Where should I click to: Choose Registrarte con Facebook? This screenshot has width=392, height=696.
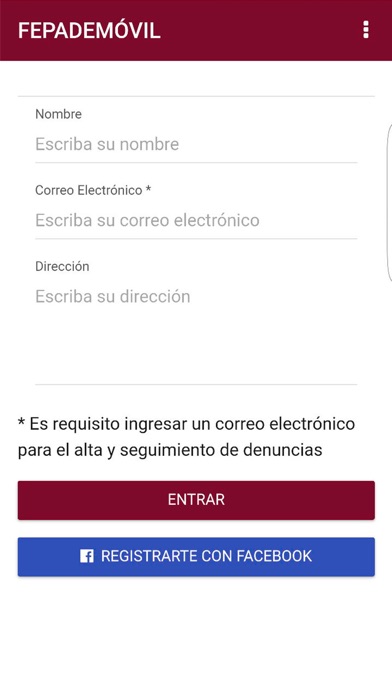196,557
